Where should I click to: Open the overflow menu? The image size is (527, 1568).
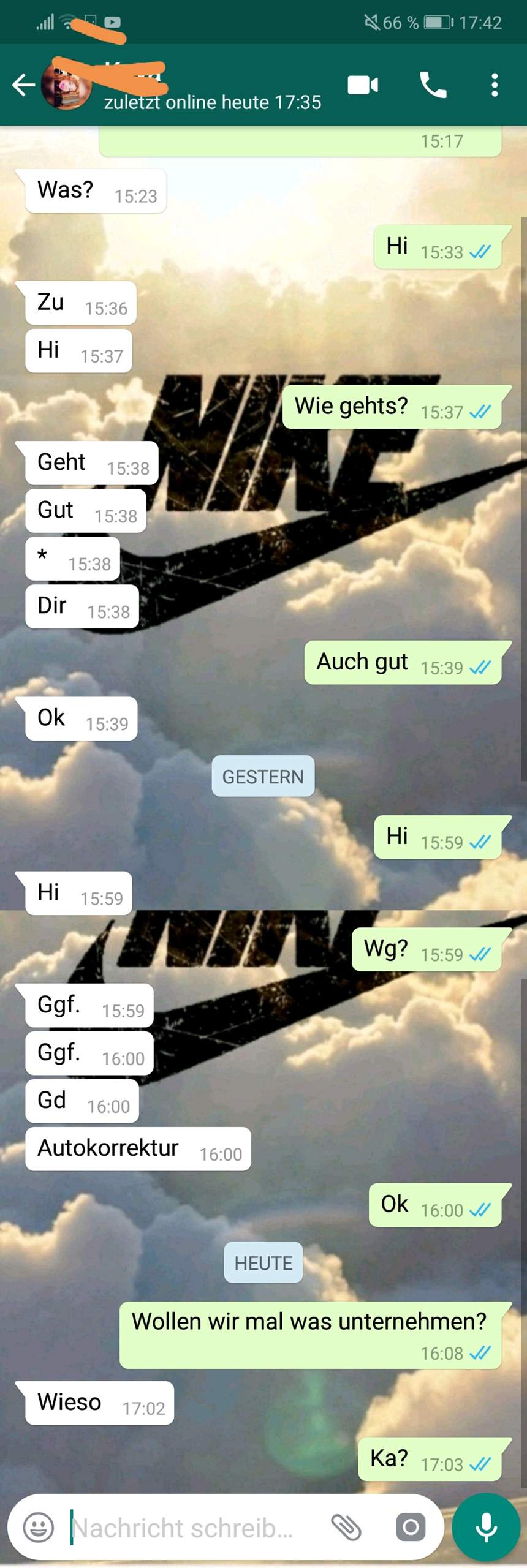point(495,85)
